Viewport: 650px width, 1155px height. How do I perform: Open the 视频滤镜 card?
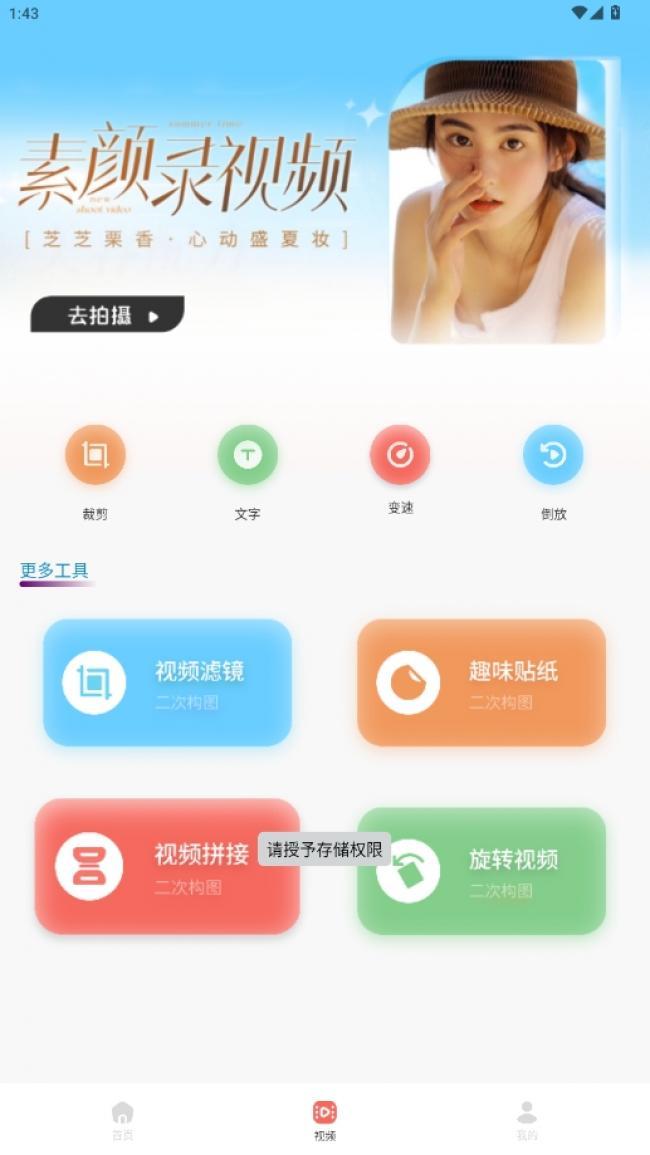(x=167, y=683)
